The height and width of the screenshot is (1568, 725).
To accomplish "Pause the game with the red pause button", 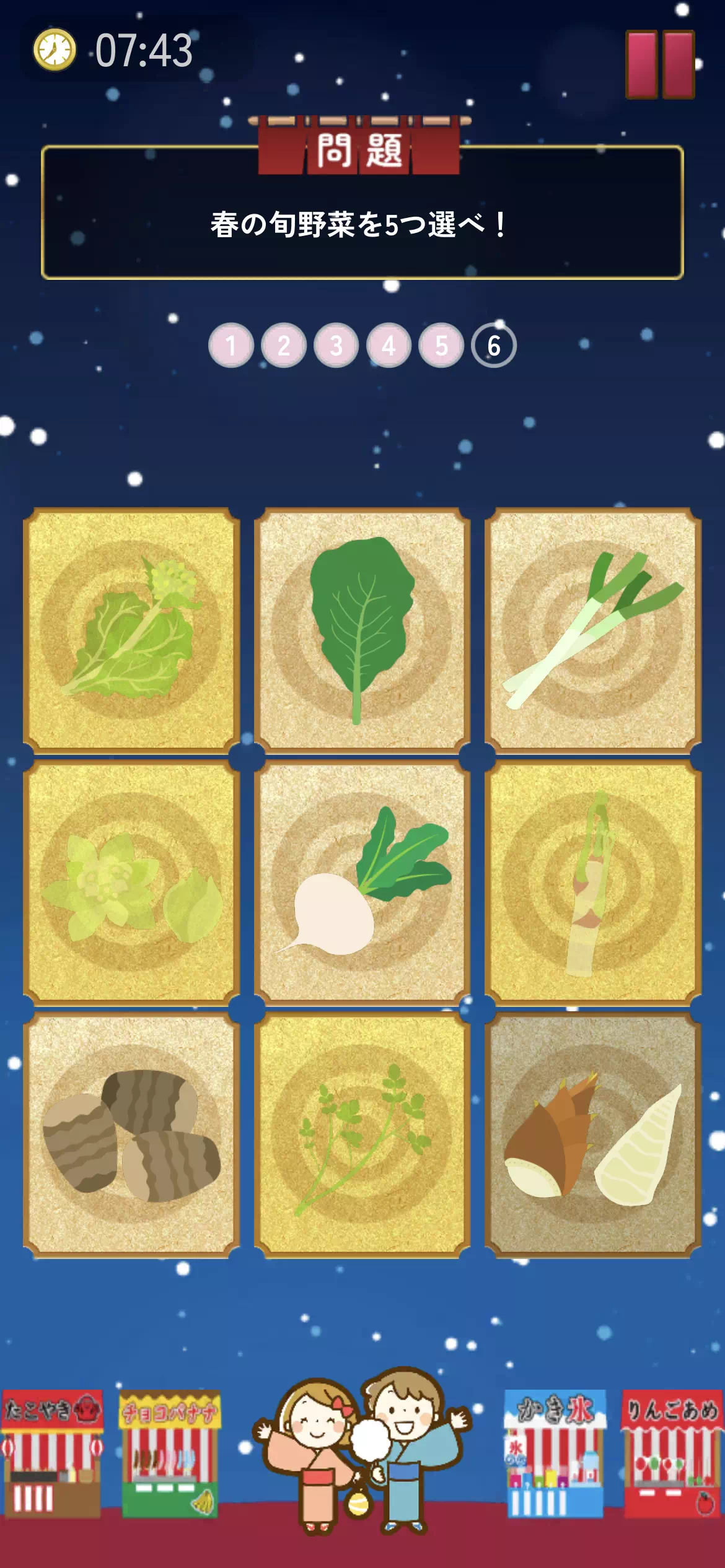I will 660,64.
